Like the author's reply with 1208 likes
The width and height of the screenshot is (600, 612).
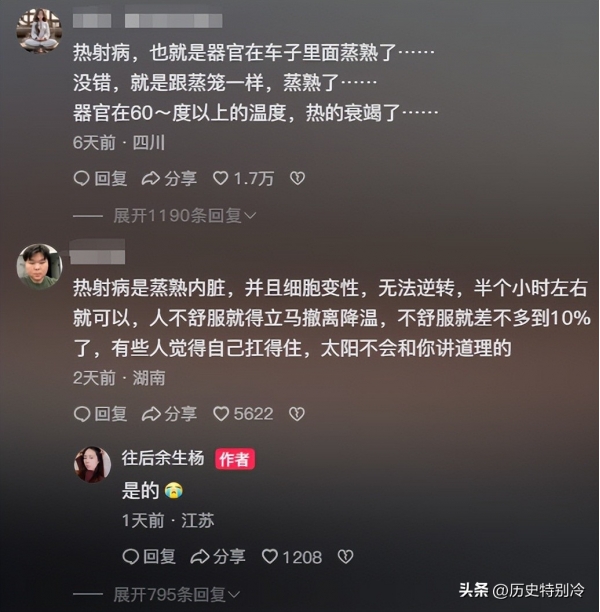click(291, 556)
